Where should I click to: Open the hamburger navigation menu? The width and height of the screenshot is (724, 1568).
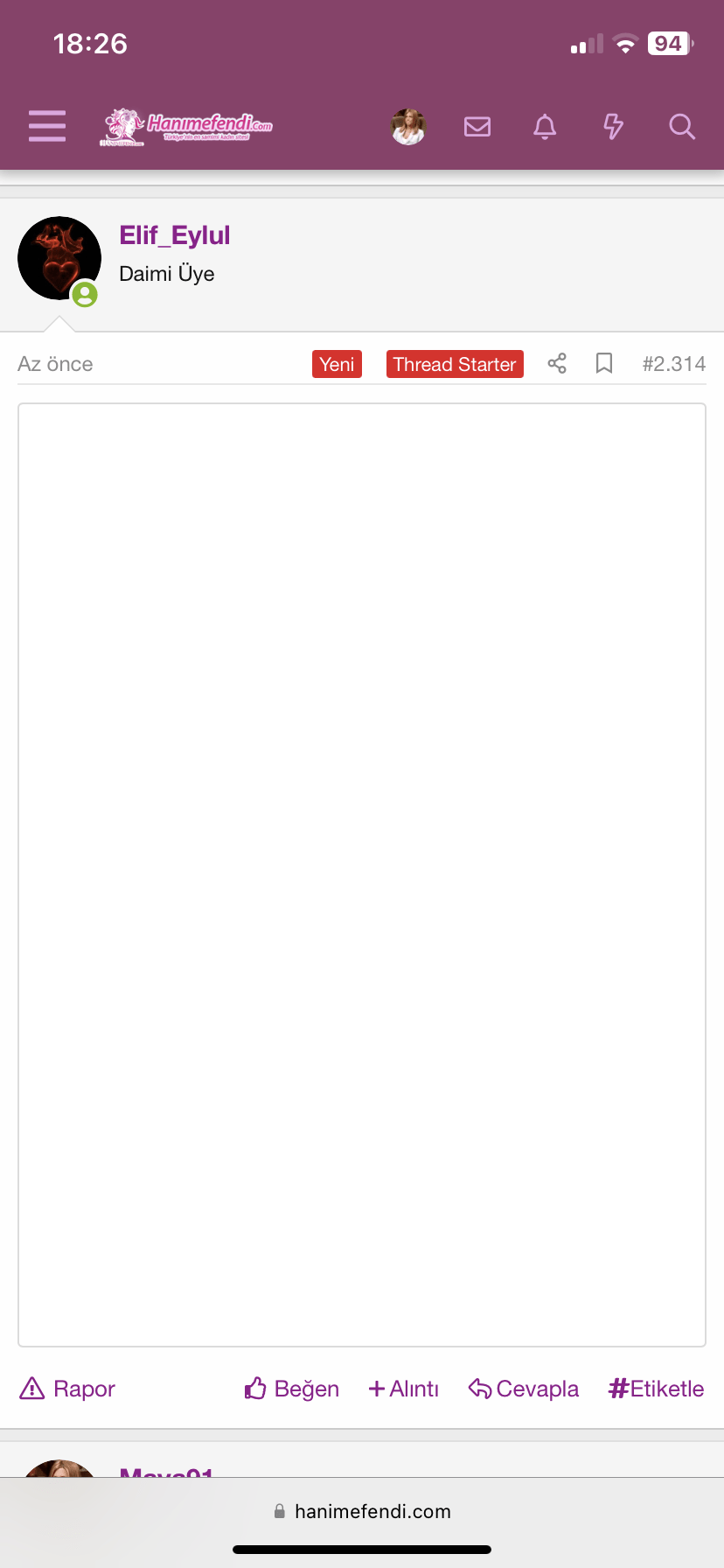47,126
